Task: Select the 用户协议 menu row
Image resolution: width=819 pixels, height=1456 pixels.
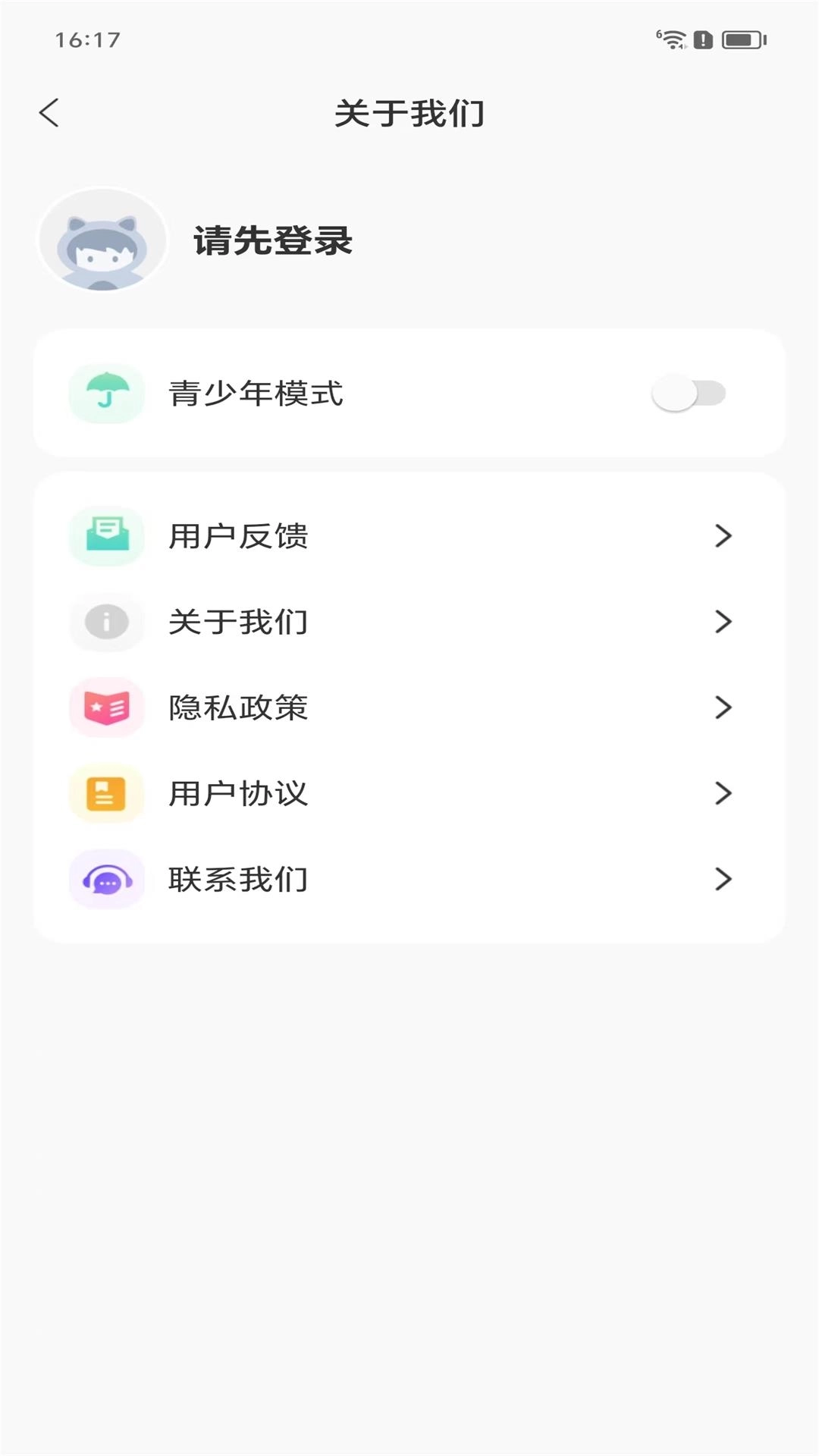Action: click(x=409, y=793)
